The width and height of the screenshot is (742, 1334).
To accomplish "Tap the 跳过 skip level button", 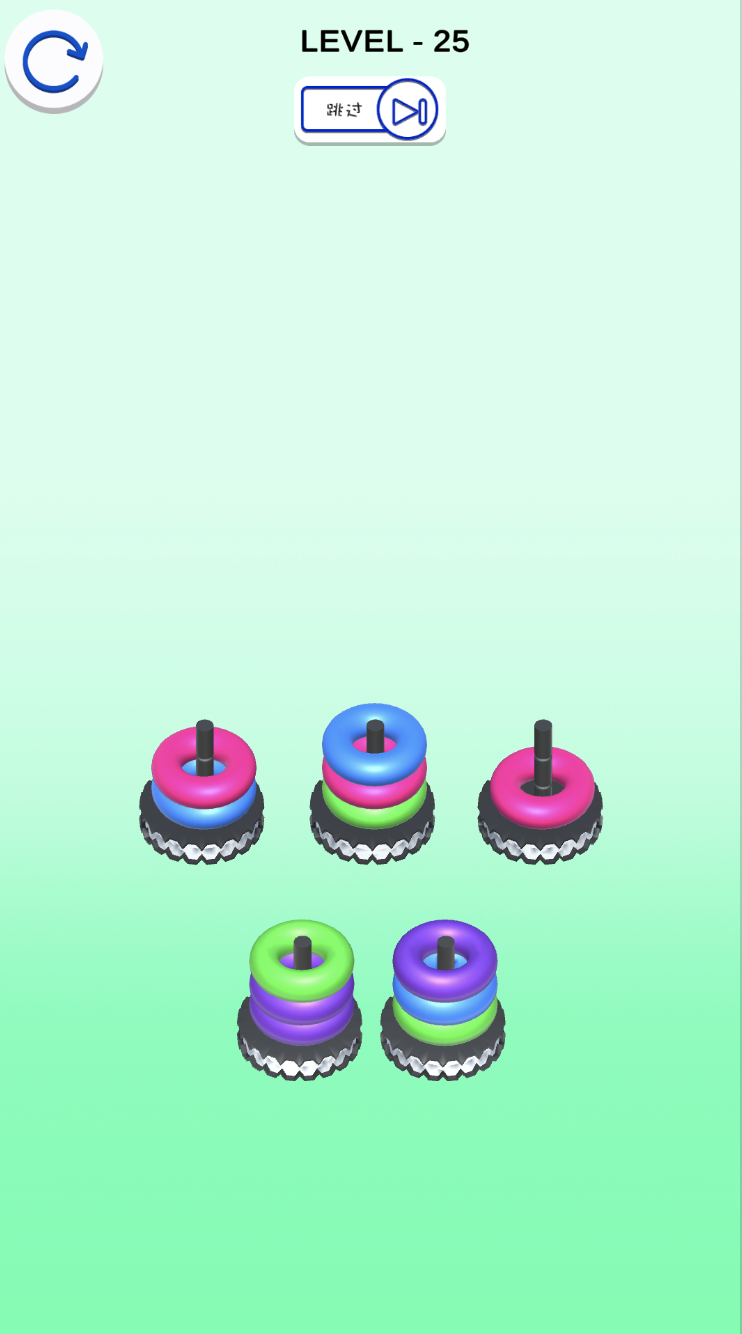I will click(x=369, y=110).
